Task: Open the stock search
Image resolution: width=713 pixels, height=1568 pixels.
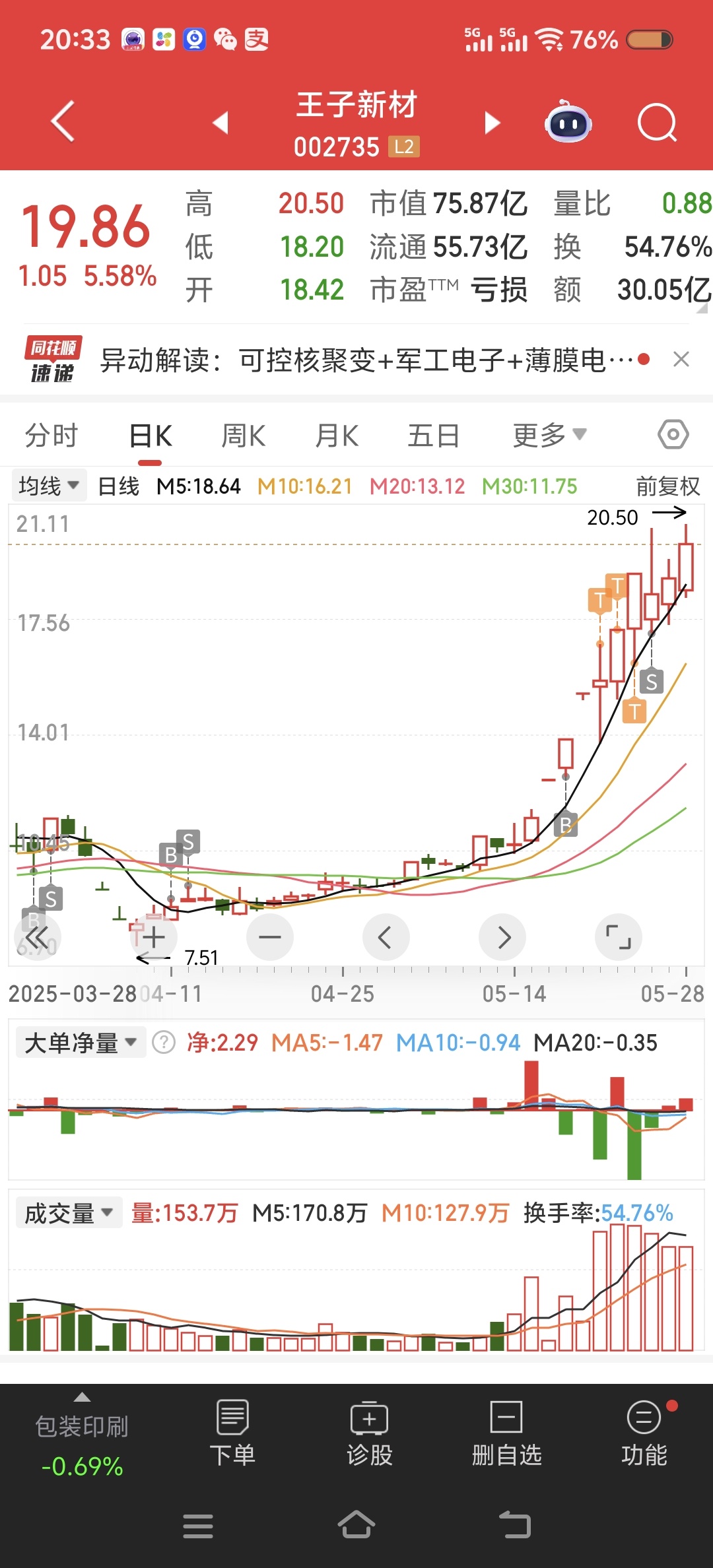Action: (657, 123)
